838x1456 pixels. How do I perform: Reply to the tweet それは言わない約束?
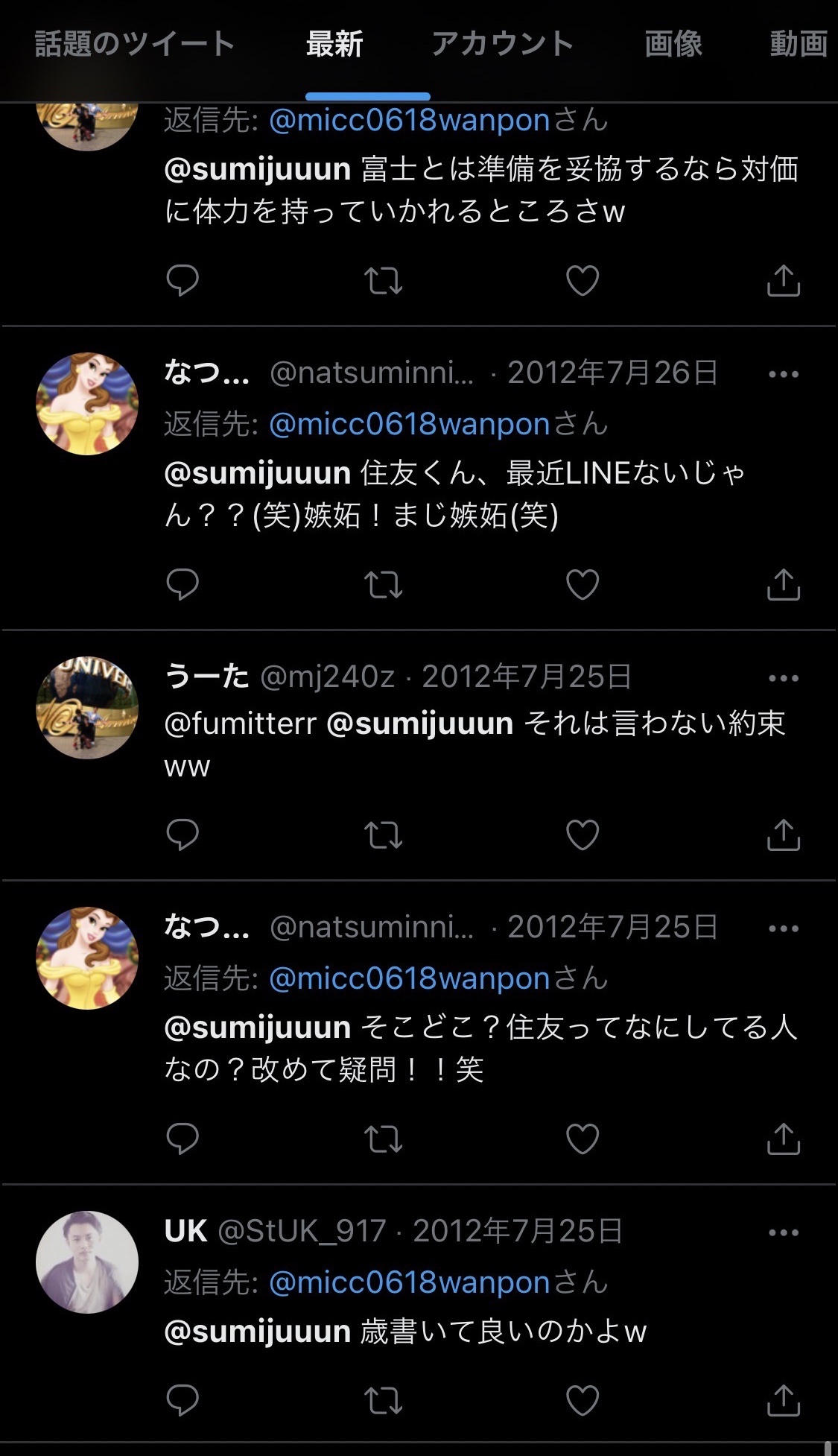[182, 835]
